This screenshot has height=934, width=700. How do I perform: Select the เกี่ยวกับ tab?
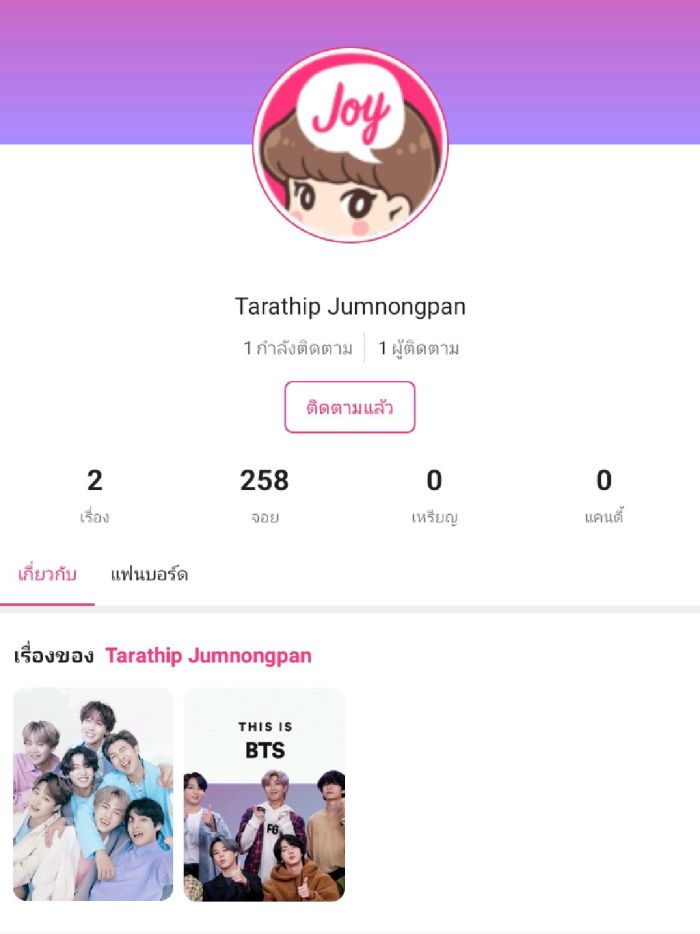click(47, 574)
